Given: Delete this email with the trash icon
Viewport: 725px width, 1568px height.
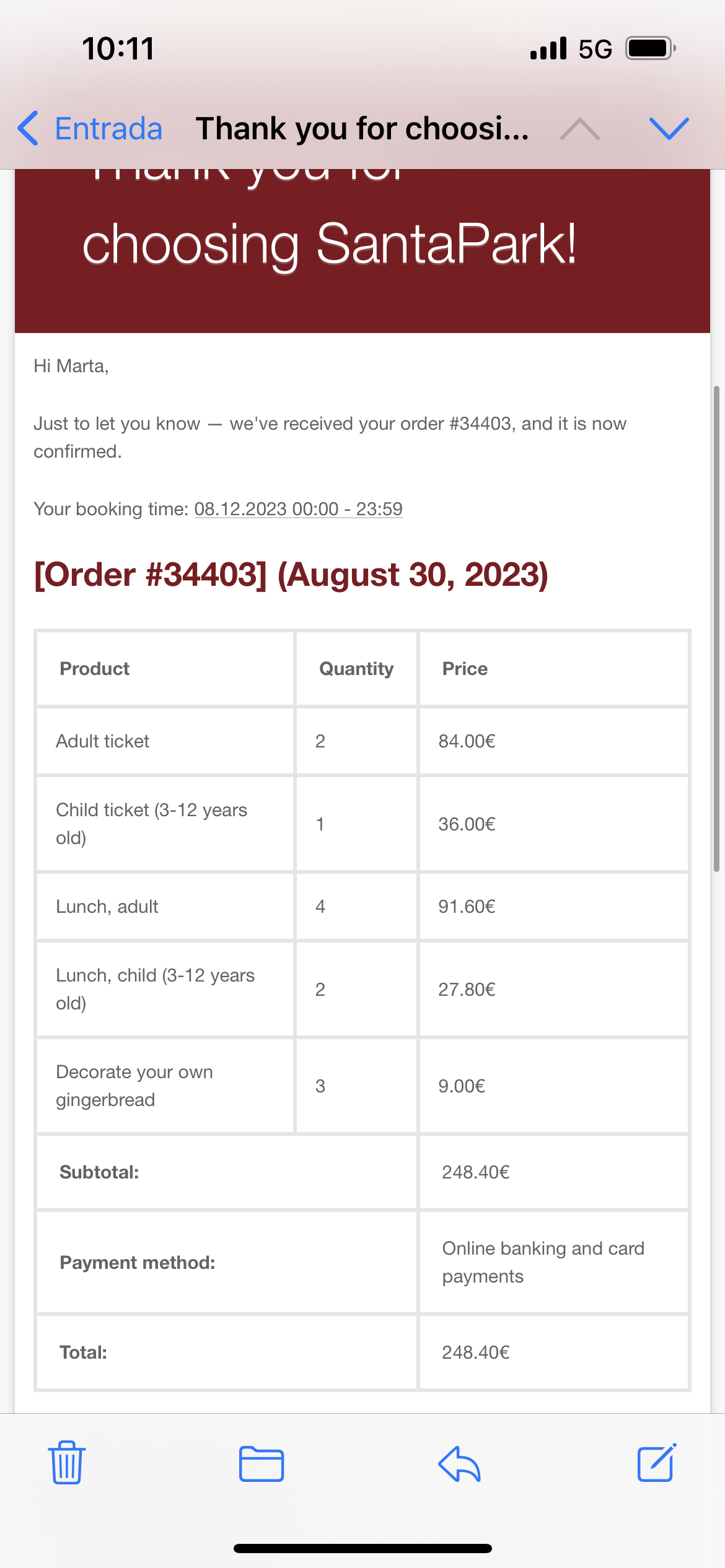Looking at the screenshot, I should (x=67, y=1463).
